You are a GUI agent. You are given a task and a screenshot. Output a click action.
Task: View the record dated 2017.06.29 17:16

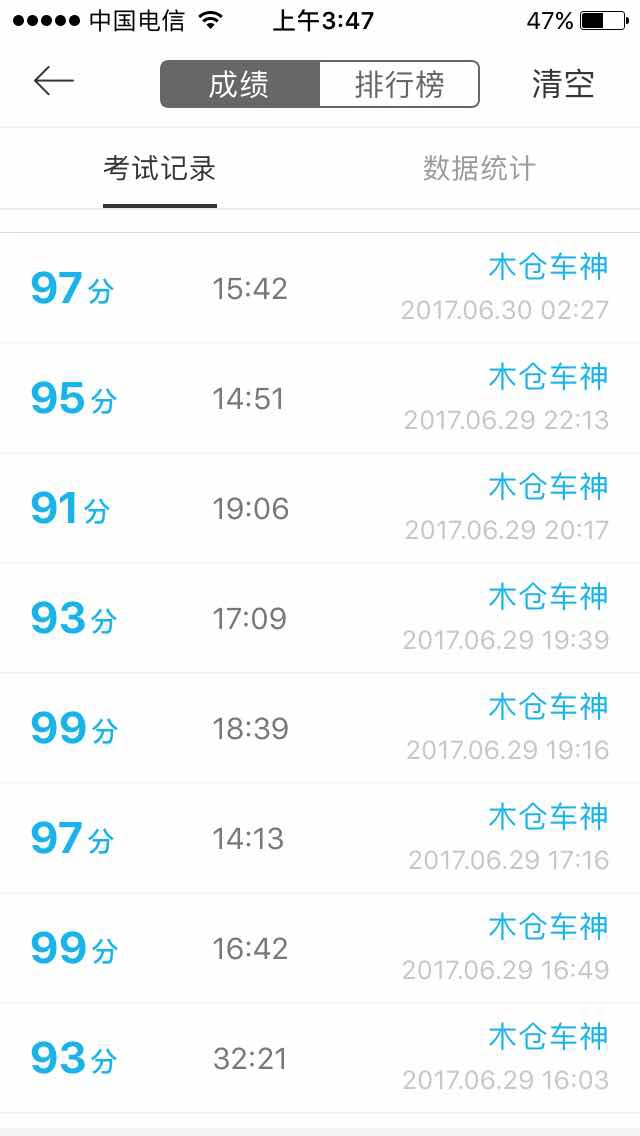tap(320, 838)
